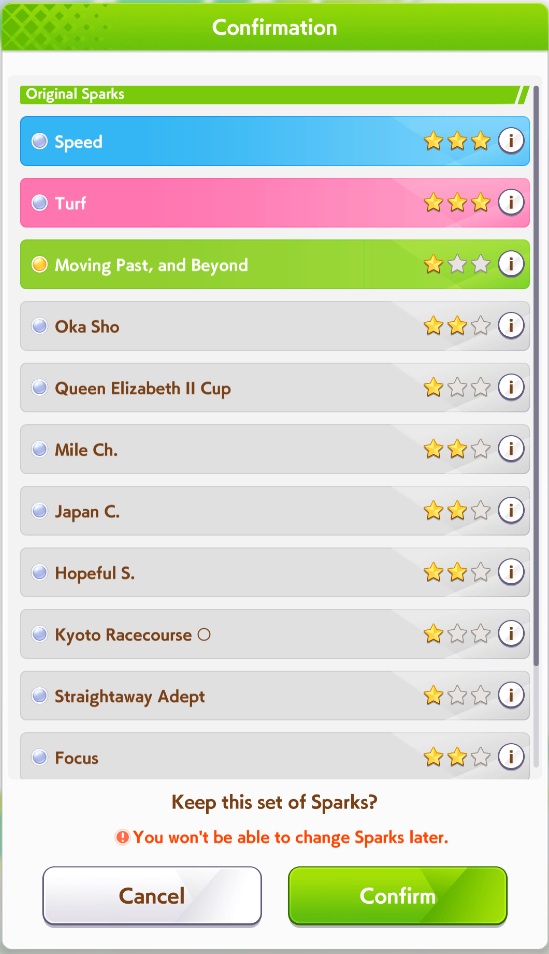
Task: Open info for the Speed spark
Action: (511, 141)
